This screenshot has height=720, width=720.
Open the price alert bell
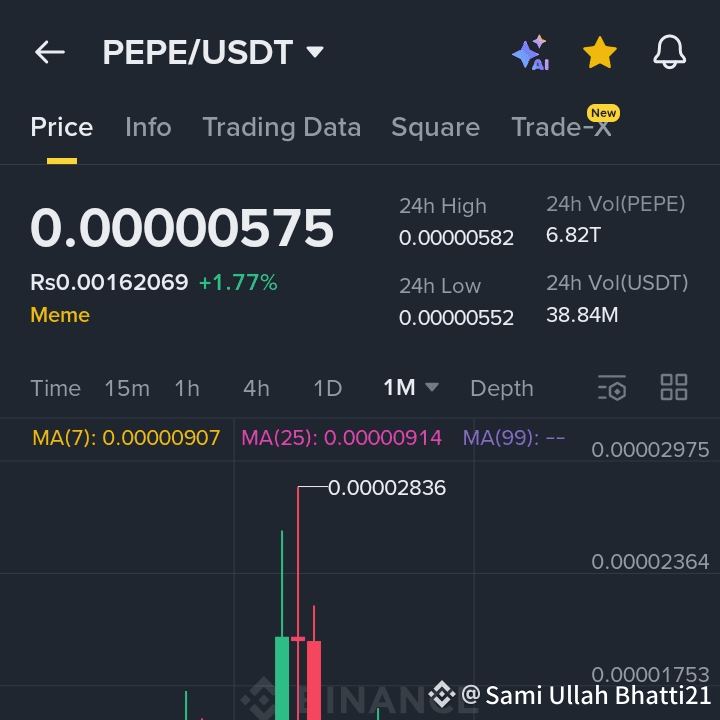tap(670, 53)
